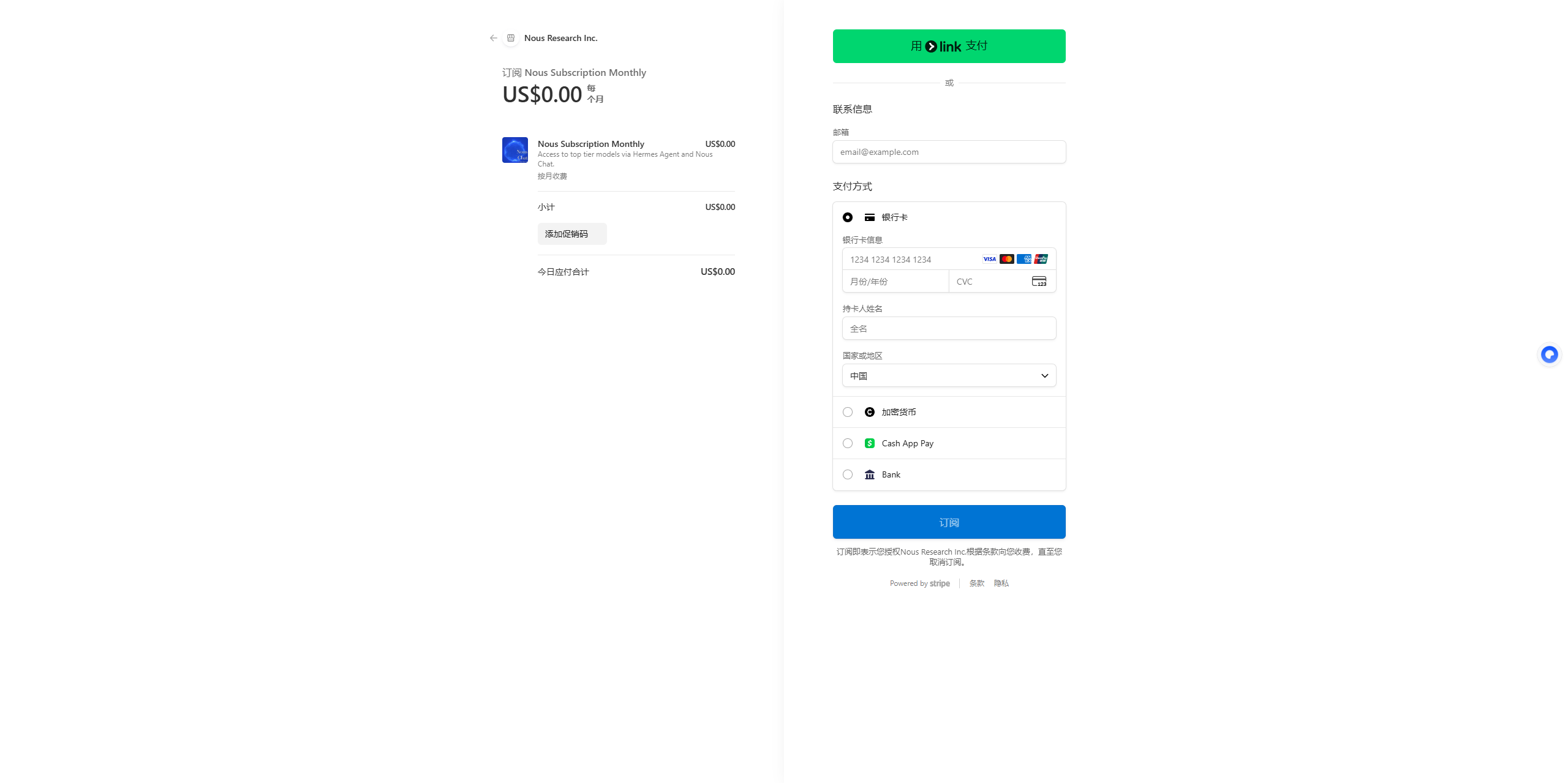
Task: Open the 条款 terms link
Action: tap(976, 583)
